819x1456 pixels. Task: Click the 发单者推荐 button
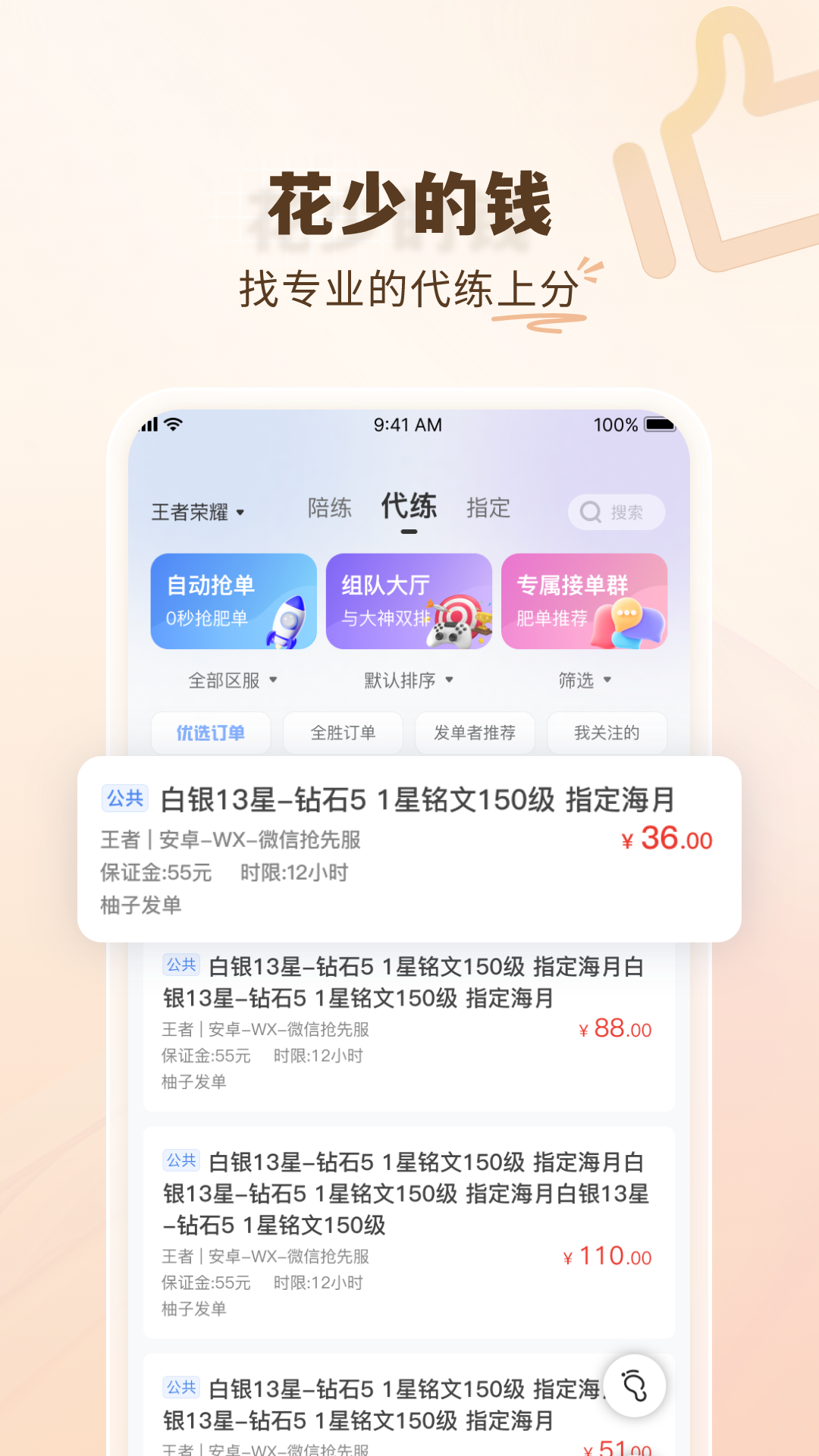[475, 733]
